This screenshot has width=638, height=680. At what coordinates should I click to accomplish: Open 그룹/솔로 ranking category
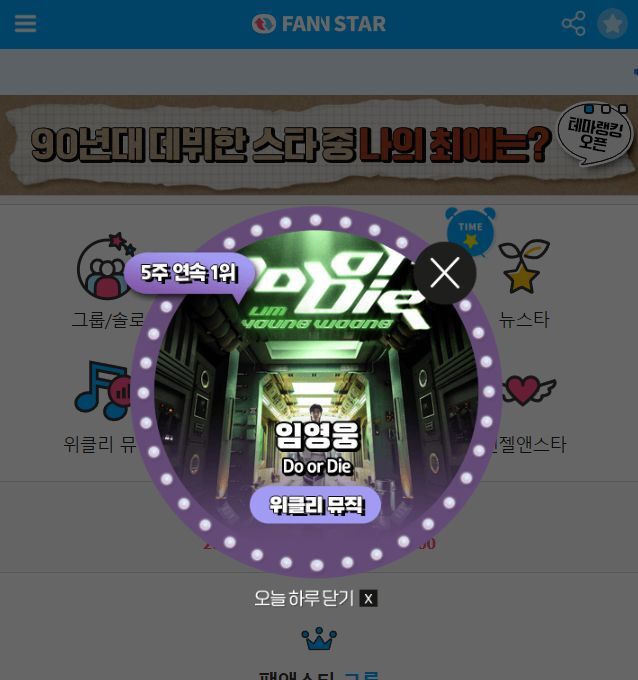(x=107, y=282)
